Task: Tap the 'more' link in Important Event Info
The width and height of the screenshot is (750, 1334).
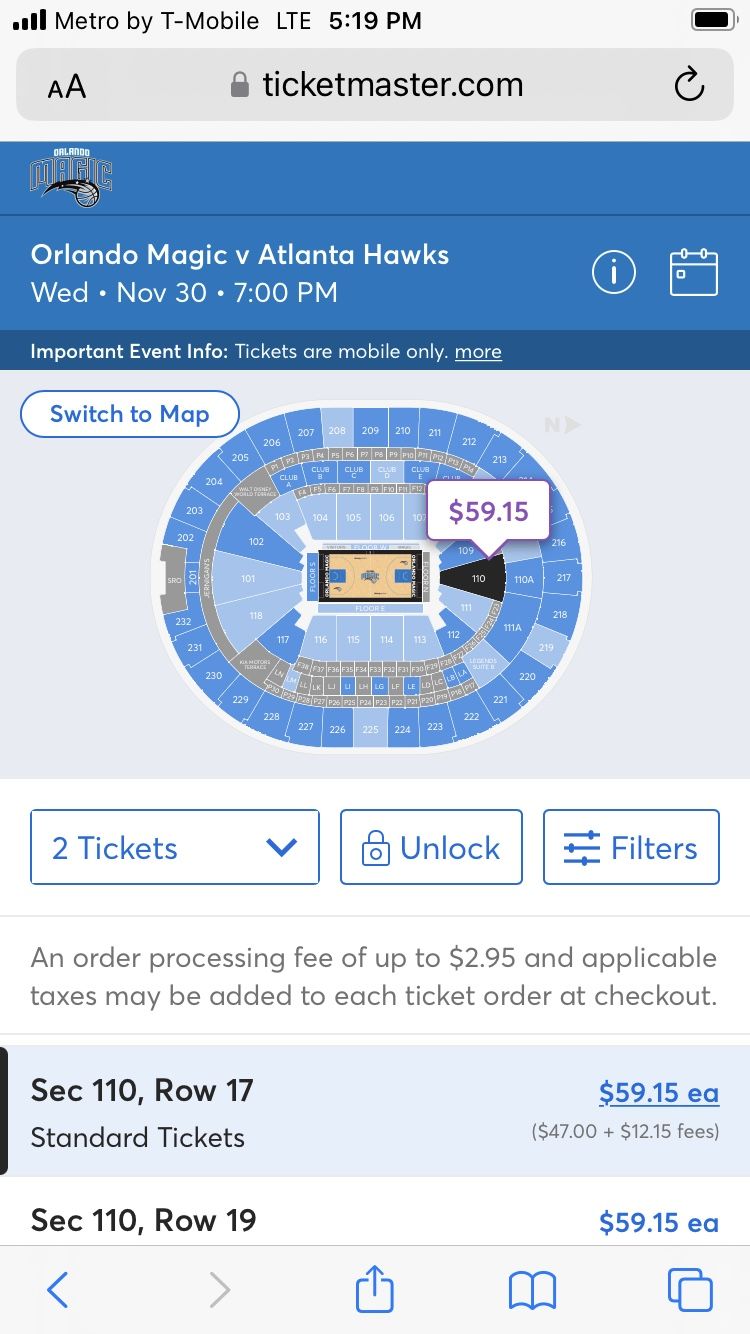Action: tap(478, 352)
